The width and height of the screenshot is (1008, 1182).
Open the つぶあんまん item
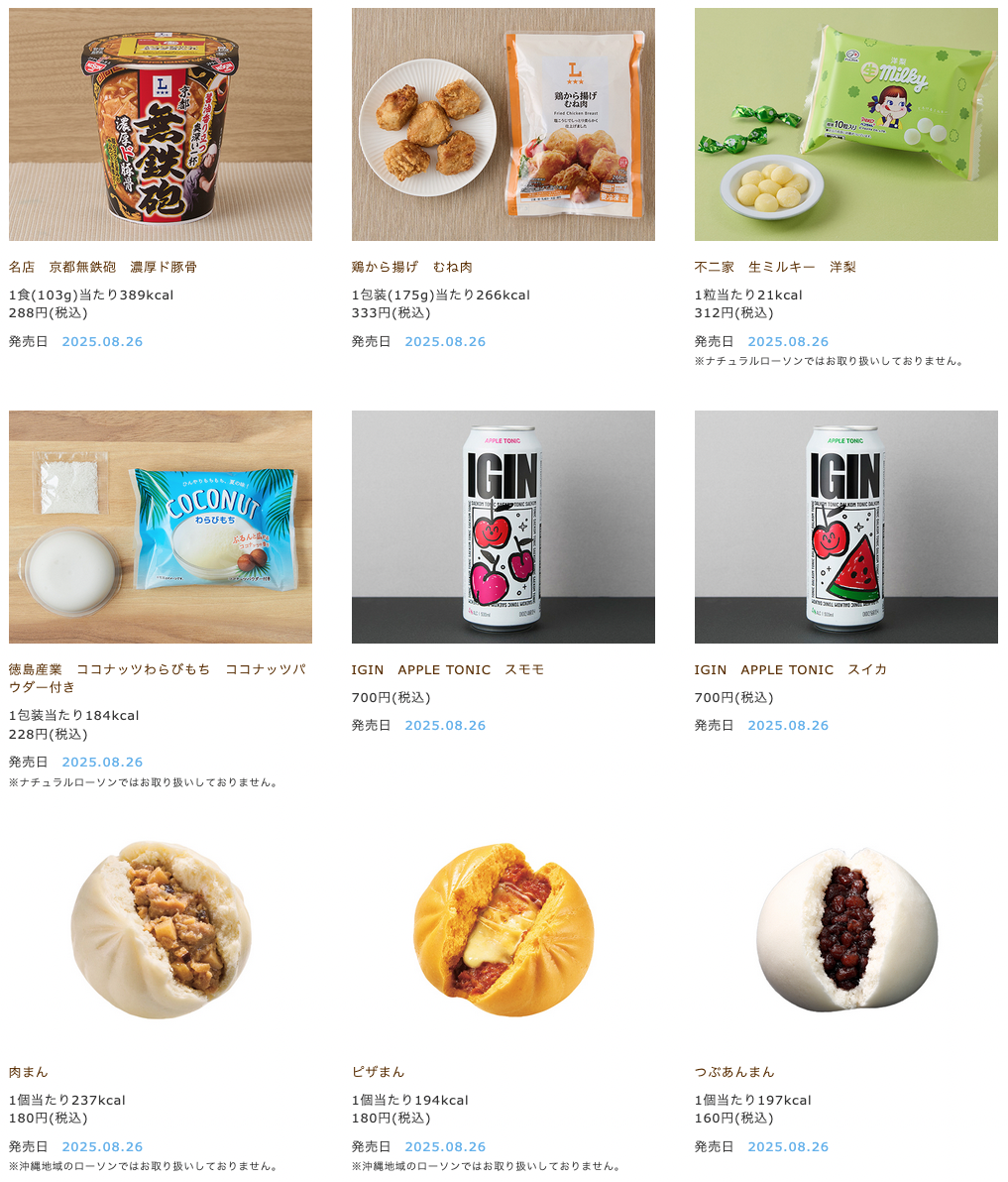[845, 929]
